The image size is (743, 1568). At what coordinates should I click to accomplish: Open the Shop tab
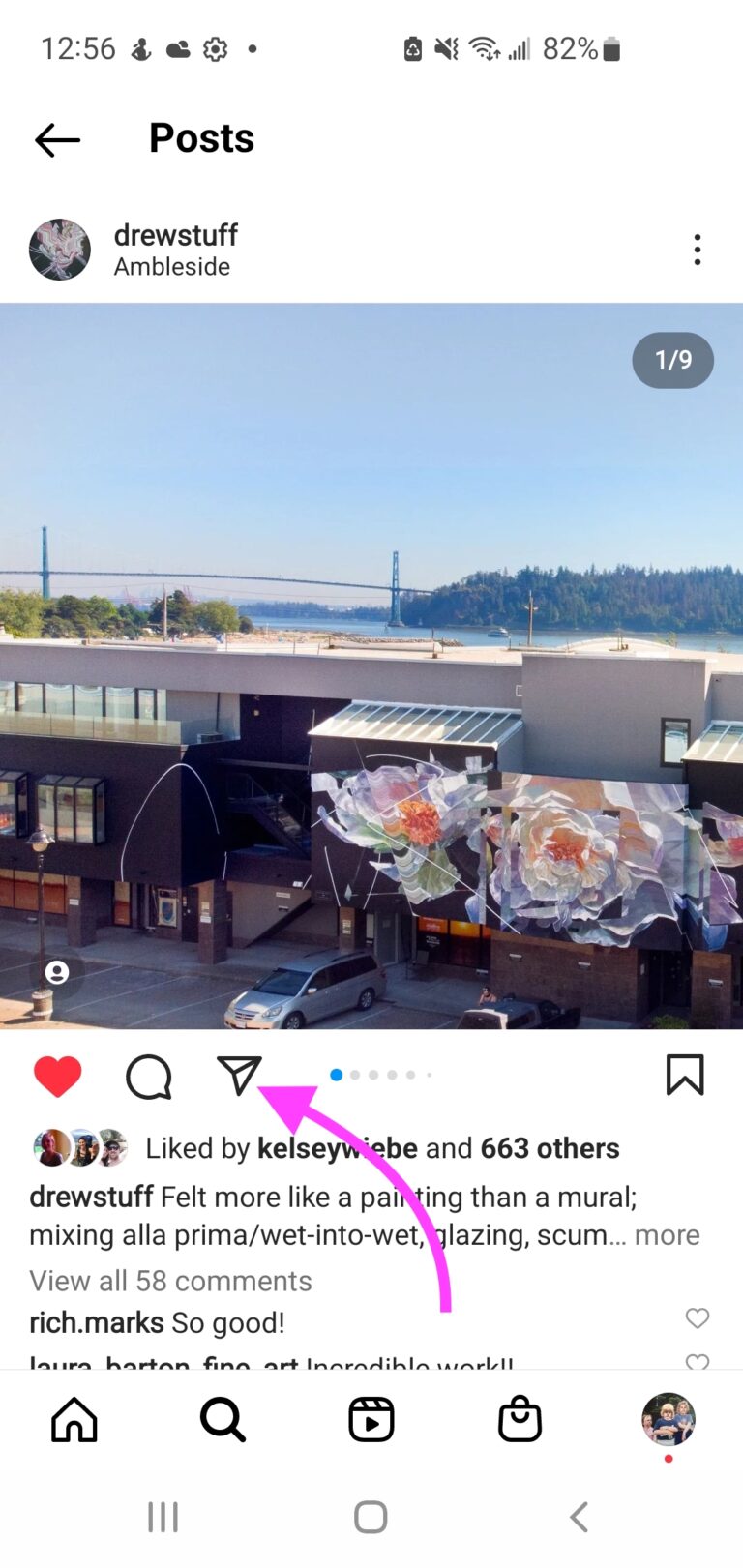pyautogui.click(x=520, y=1420)
